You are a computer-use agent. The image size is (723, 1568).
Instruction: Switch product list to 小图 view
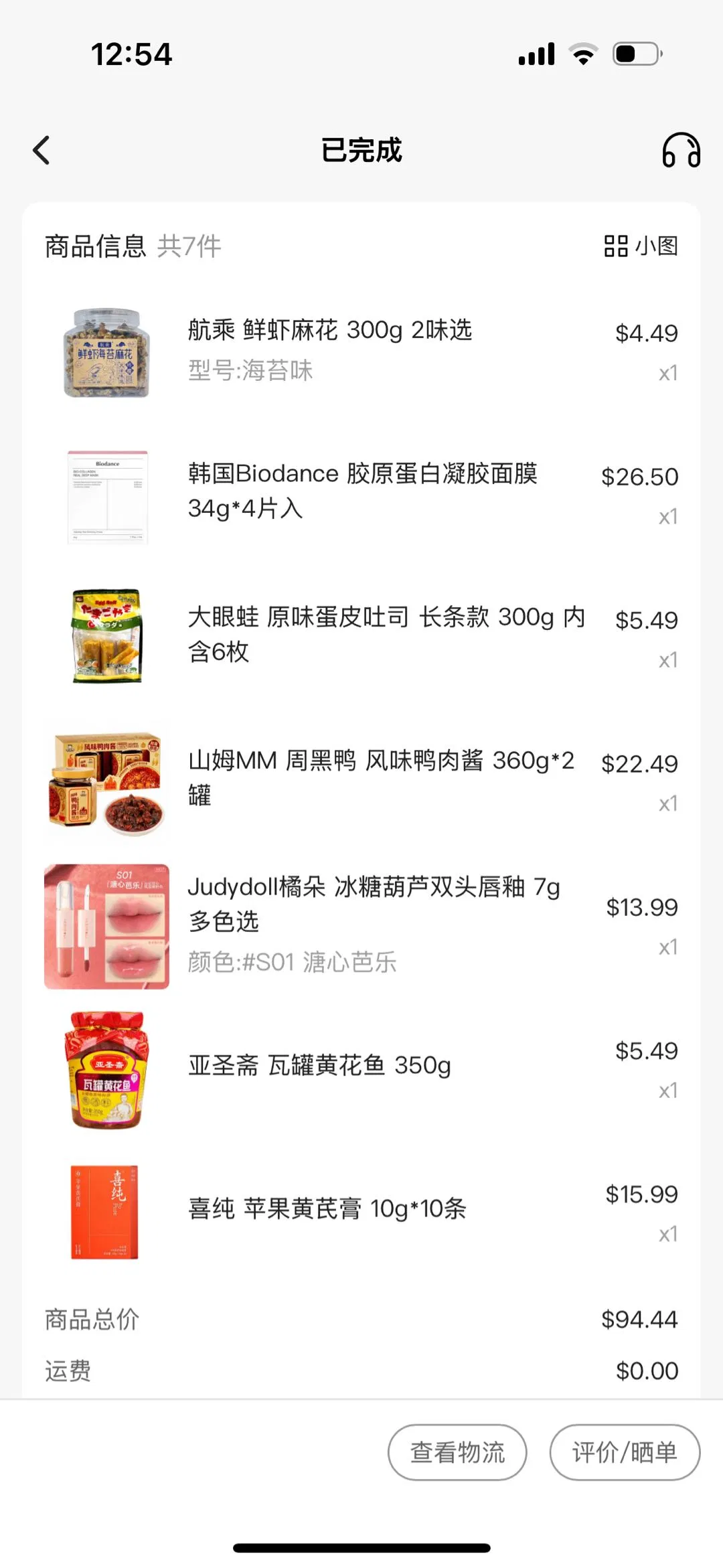click(x=641, y=246)
